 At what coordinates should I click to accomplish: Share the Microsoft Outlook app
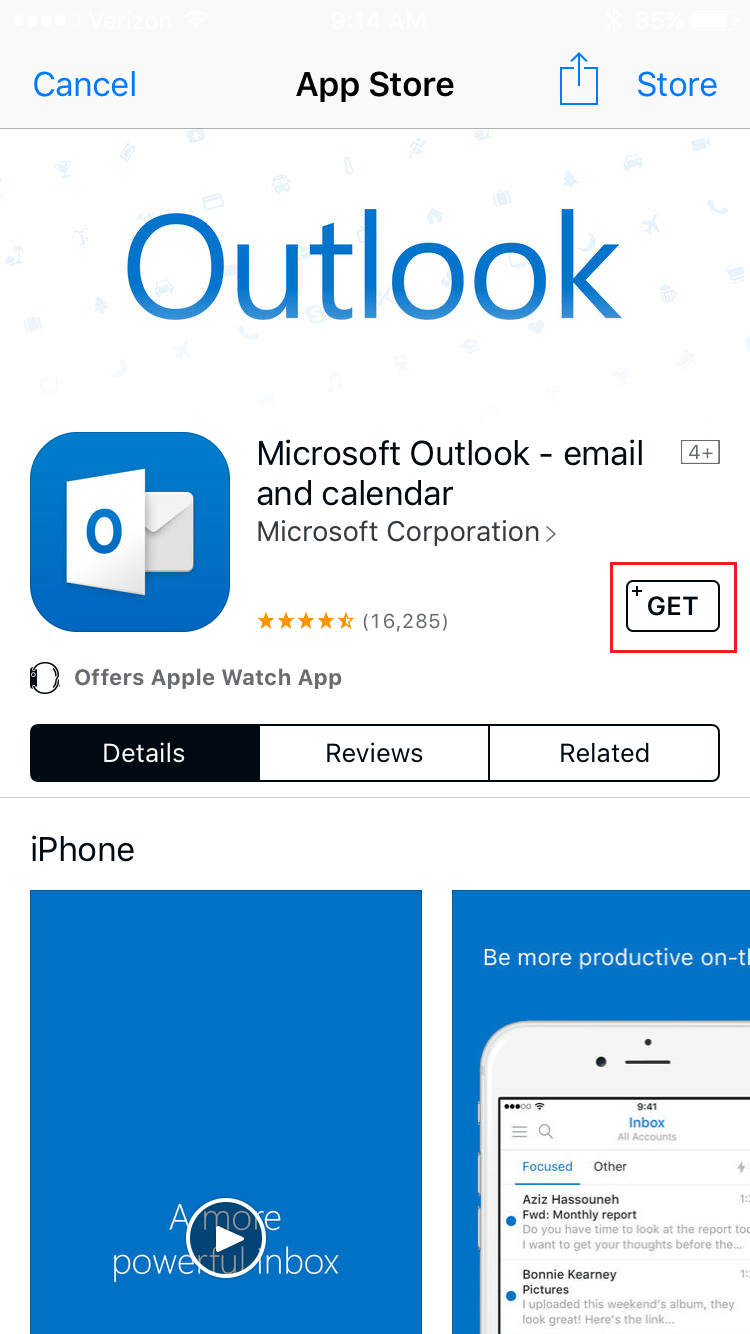[x=578, y=79]
